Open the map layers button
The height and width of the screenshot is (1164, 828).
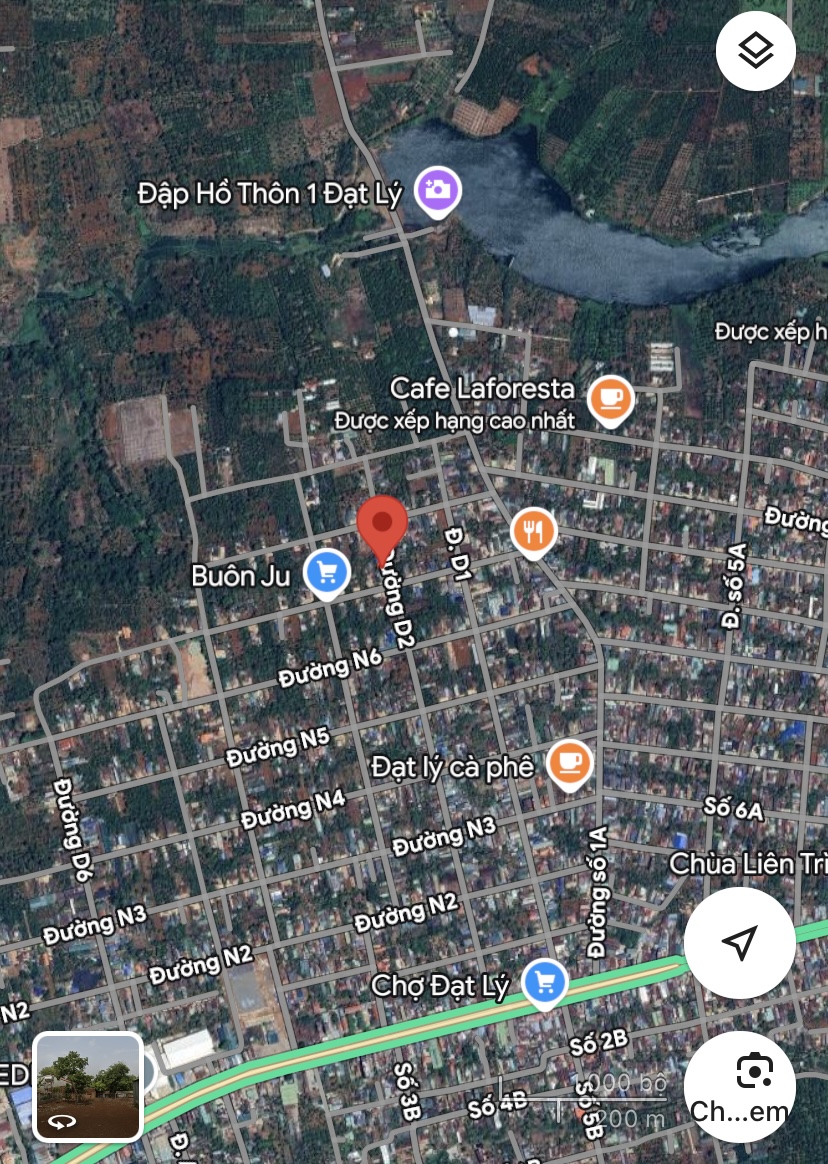click(755, 51)
